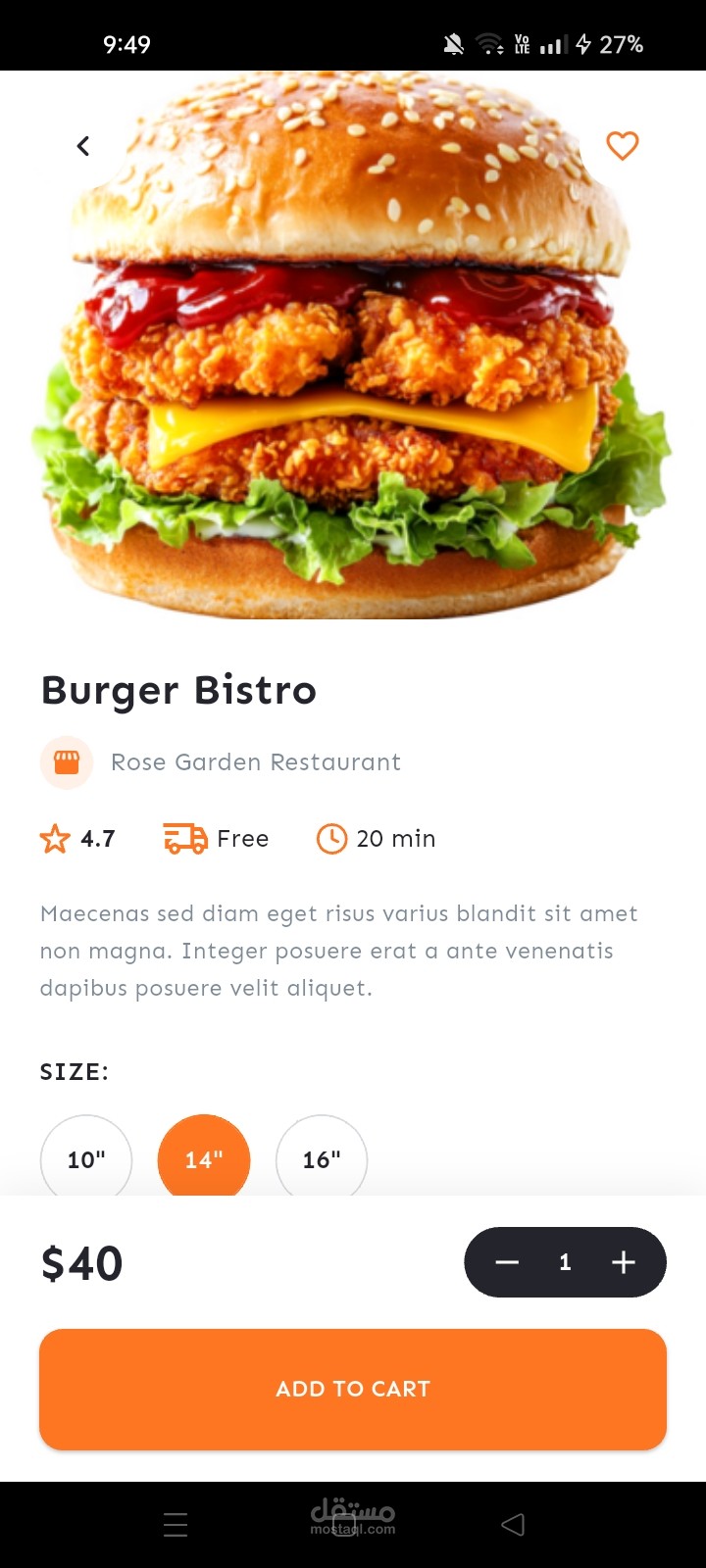
Task: Select the 10" size option
Action: pyautogui.click(x=86, y=1158)
